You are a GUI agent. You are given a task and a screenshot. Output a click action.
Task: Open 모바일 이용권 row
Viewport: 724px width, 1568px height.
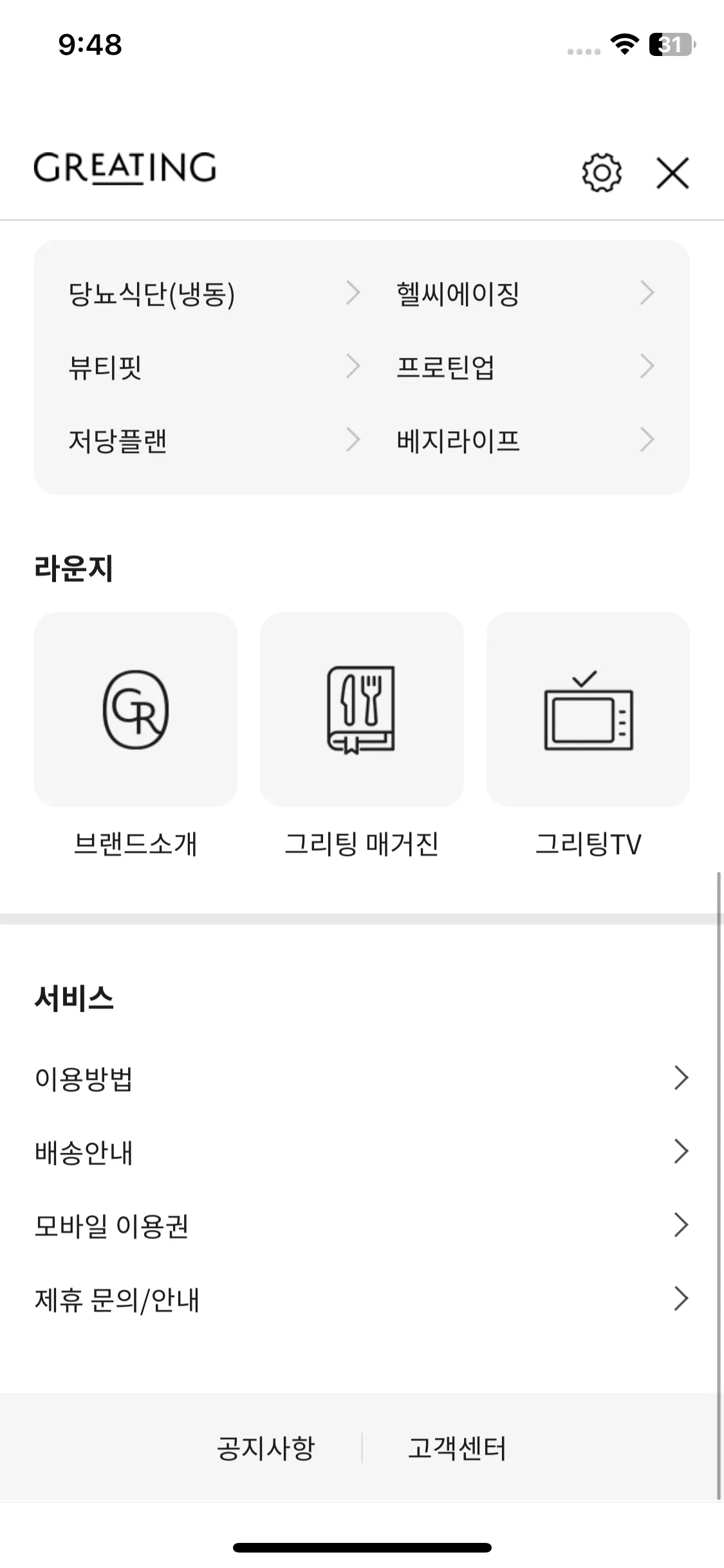pyautogui.click(x=362, y=1226)
